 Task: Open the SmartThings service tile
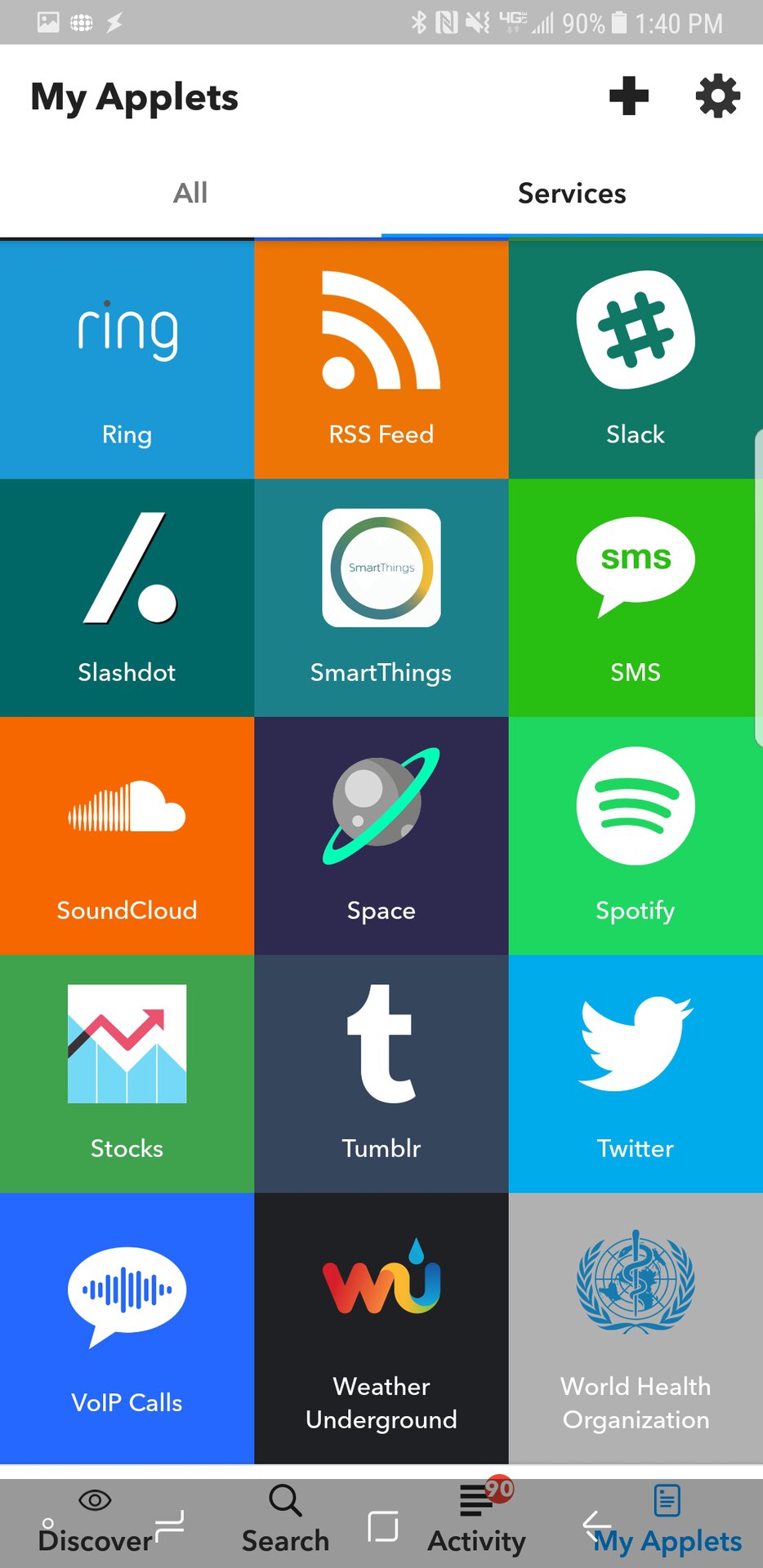click(x=381, y=598)
